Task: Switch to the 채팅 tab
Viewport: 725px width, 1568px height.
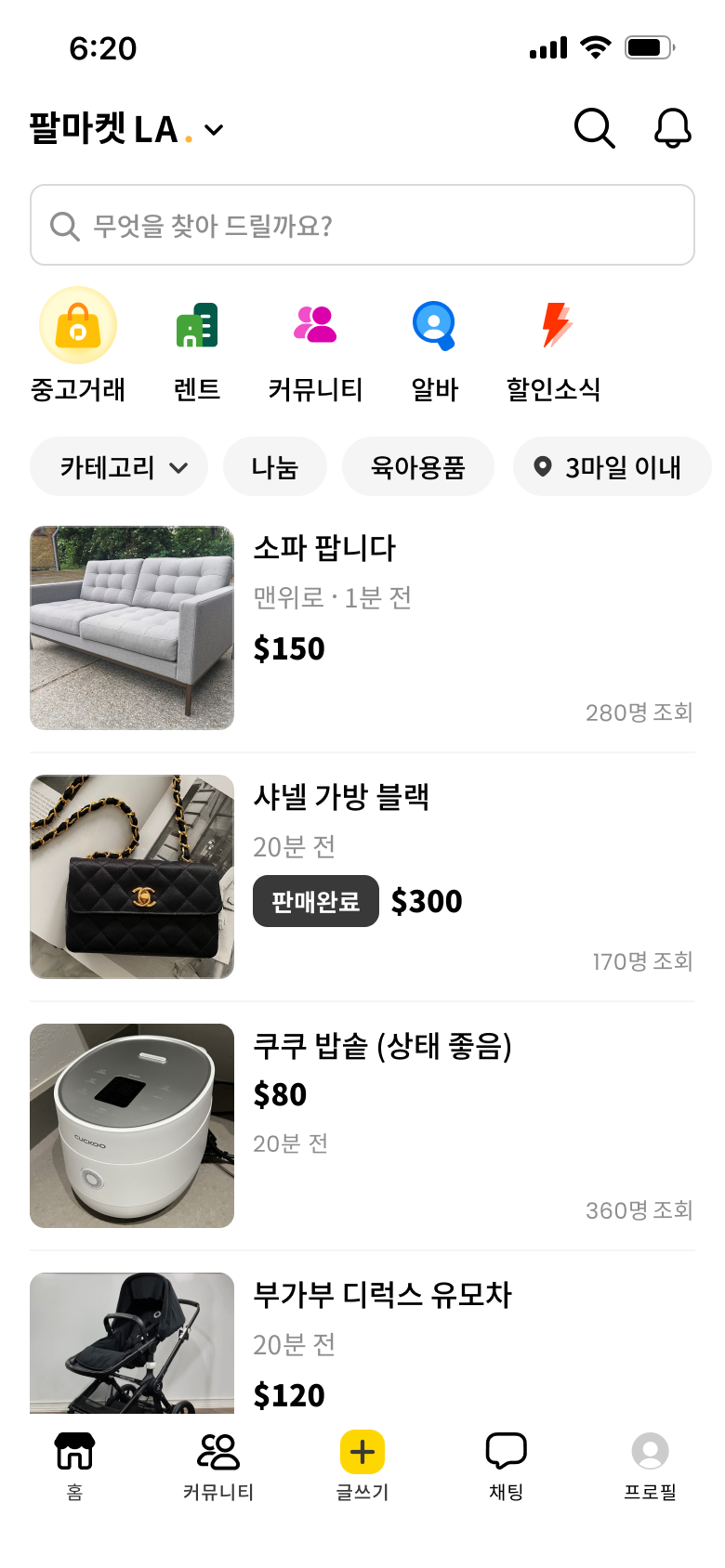Action: (507, 1465)
